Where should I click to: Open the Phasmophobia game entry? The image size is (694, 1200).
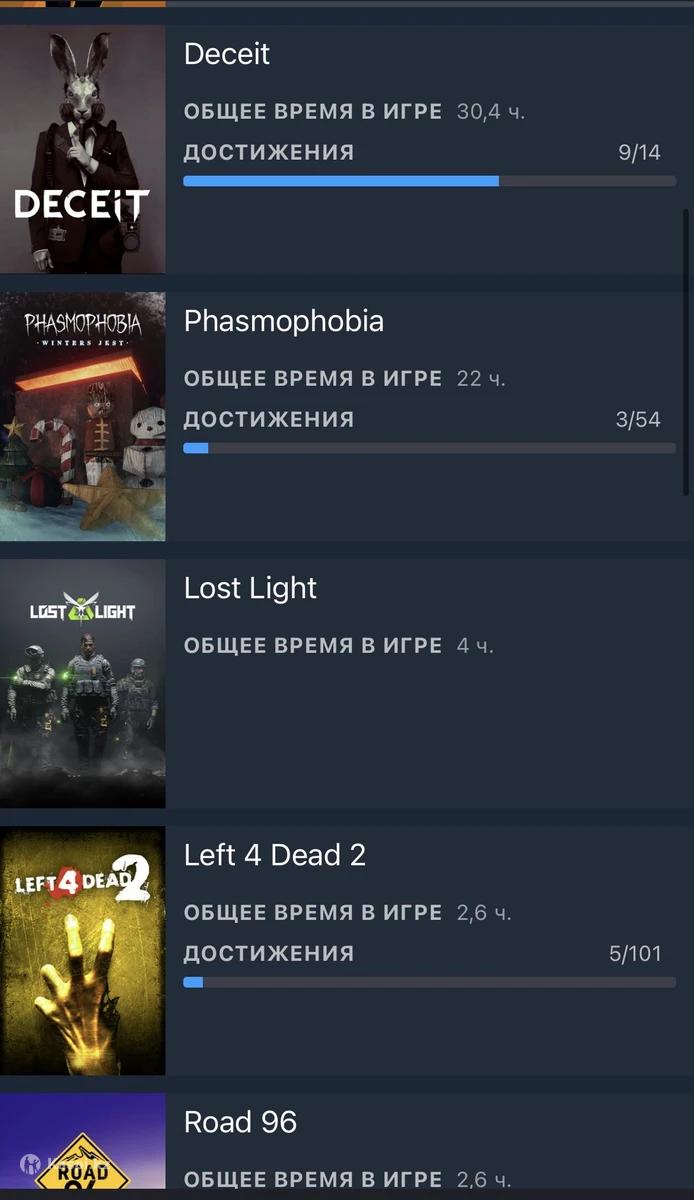283,322
